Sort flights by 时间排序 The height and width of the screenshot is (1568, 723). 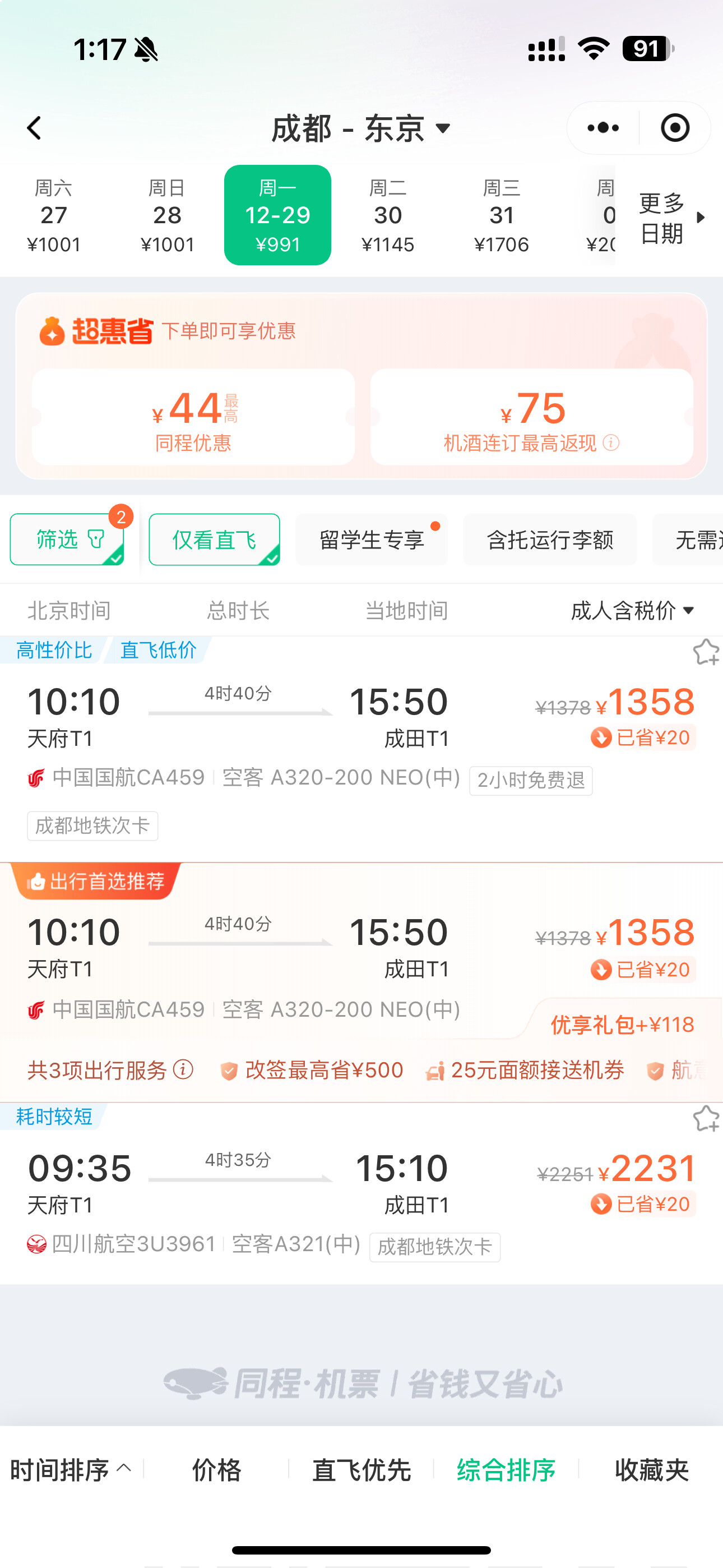coord(70,1469)
